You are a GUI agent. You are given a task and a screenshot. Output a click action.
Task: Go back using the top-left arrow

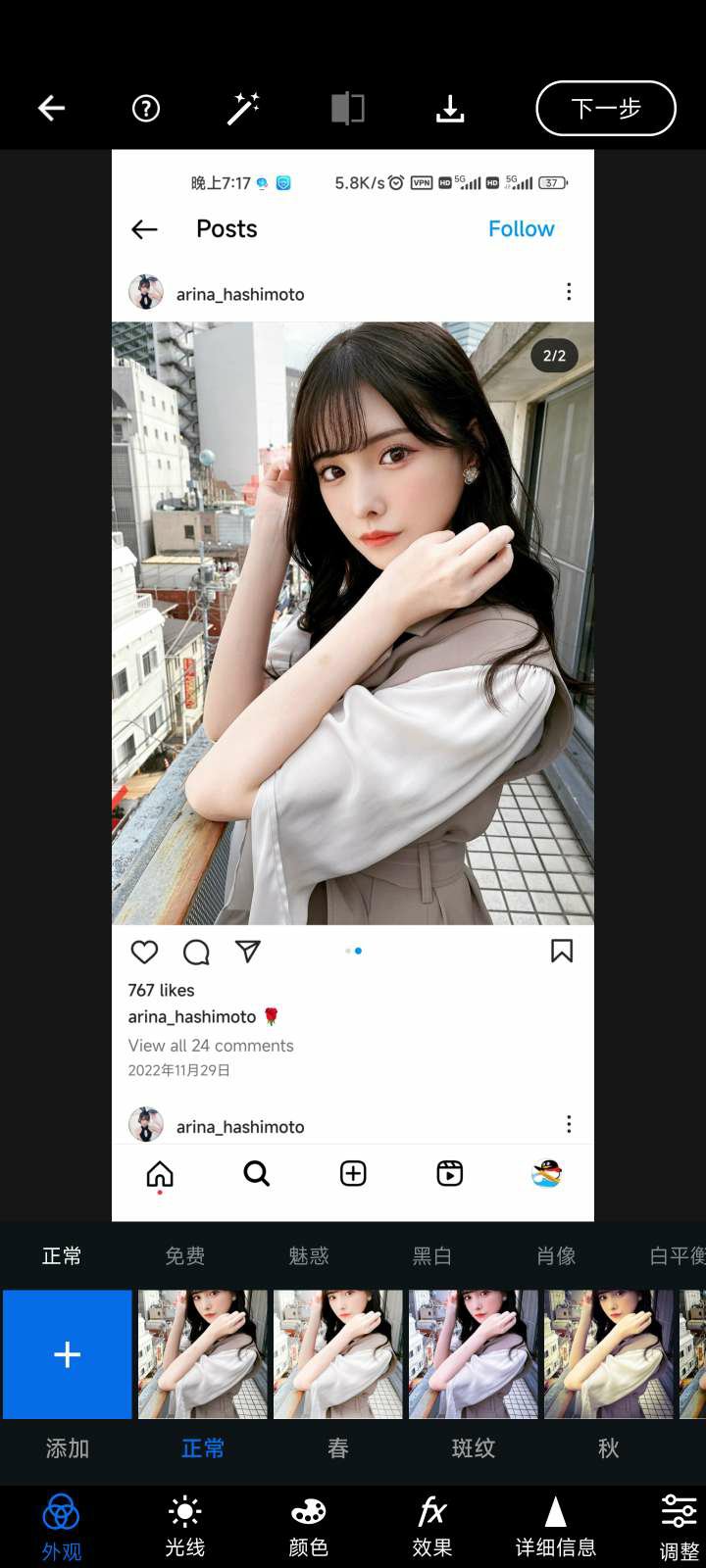51,108
